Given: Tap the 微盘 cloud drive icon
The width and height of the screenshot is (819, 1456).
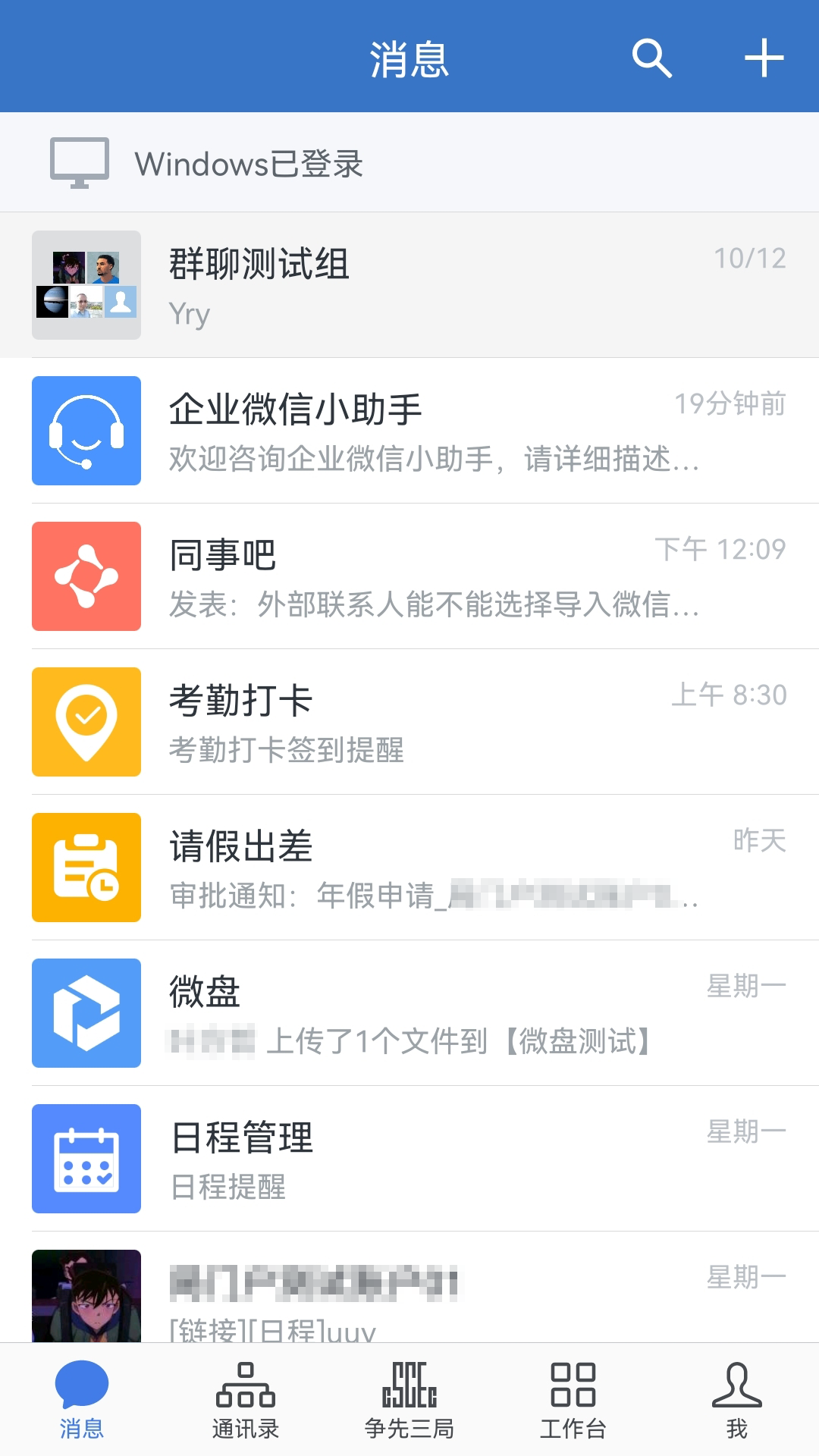Looking at the screenshot, I should click(86, 1012).
